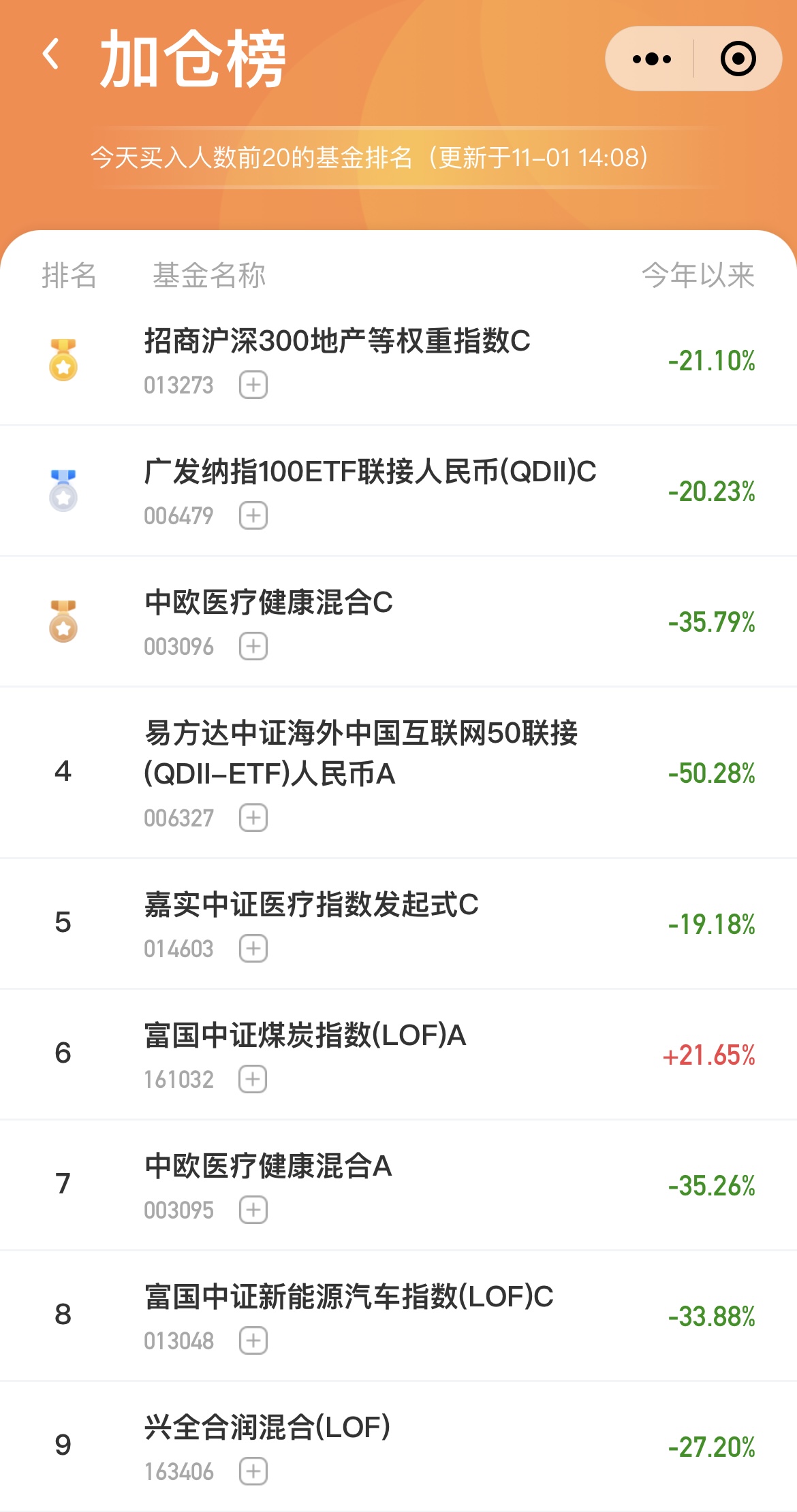This screenshot has height=1512, width=797.
Task: Click the silver medal icon beside 广发纳指100ETF
Action: (61, 492)
